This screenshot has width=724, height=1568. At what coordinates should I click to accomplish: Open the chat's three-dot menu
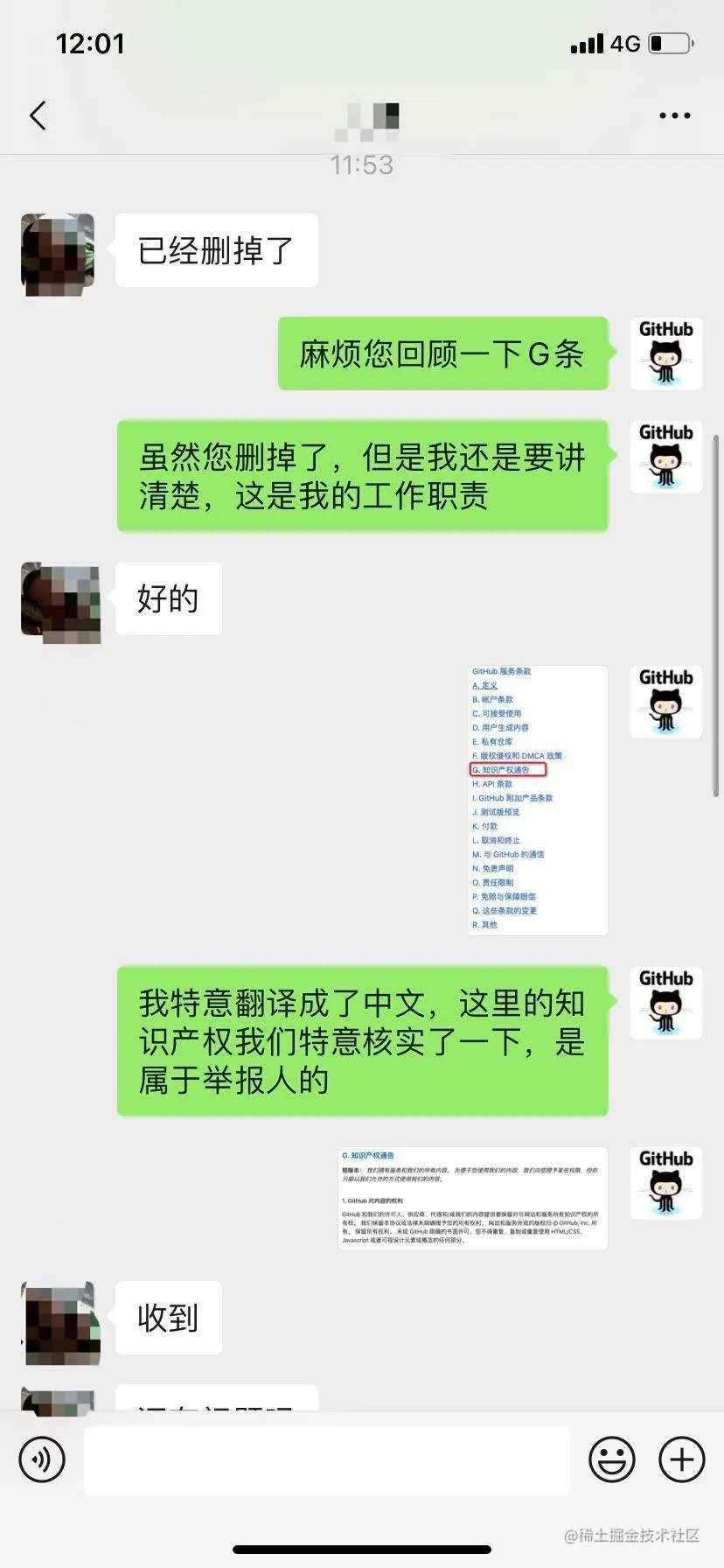[674, 115]
